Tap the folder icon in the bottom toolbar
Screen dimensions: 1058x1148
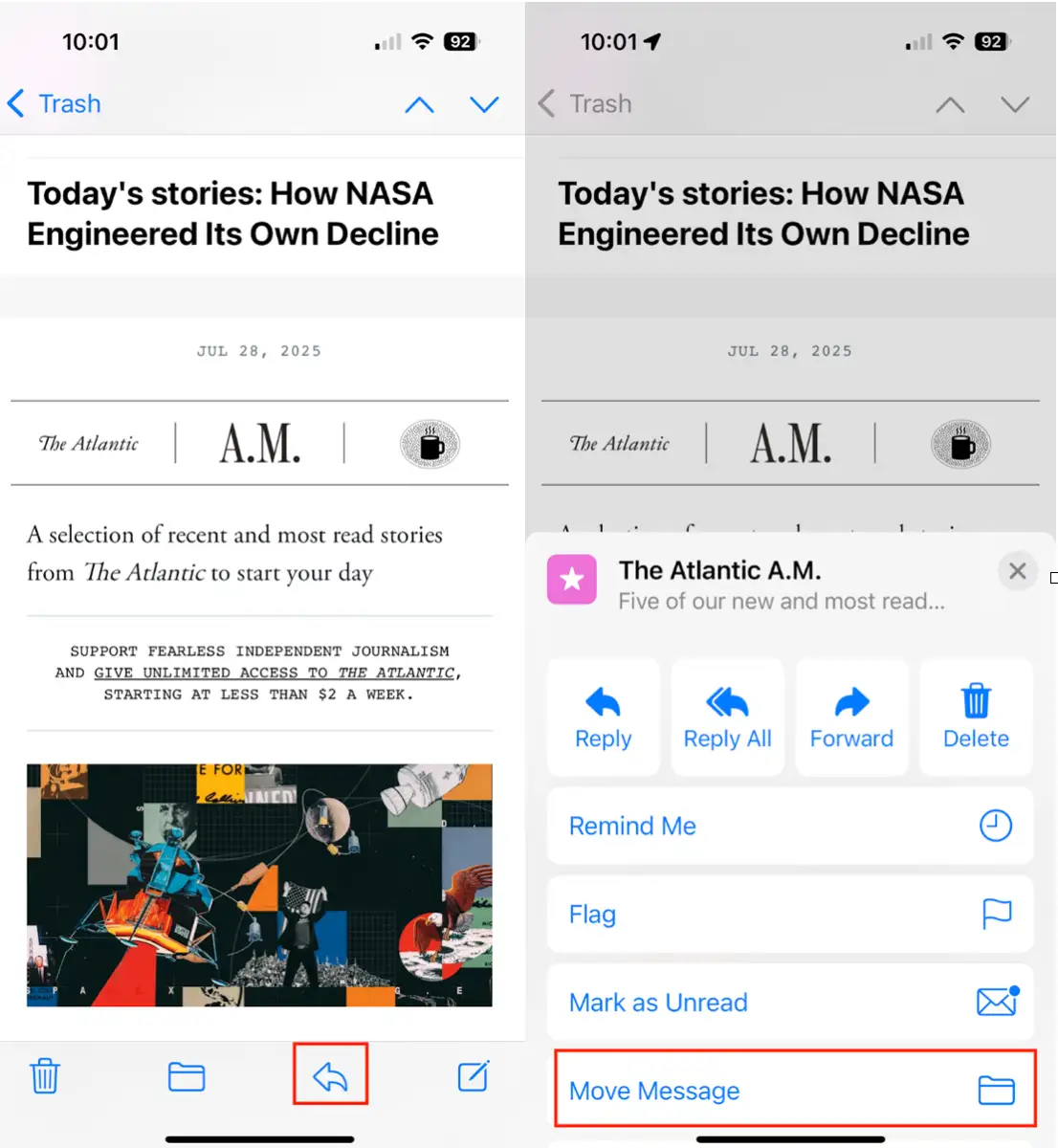(187, 1076)
